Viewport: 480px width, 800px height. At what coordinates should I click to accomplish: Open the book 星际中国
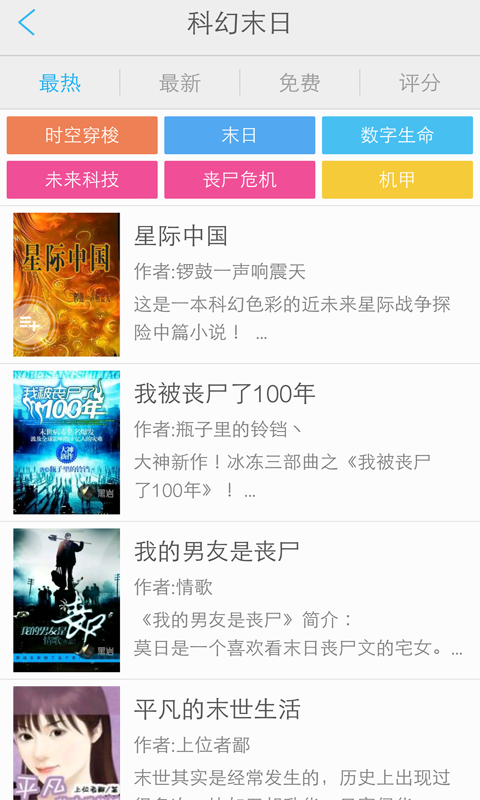[x=240, y=285]
